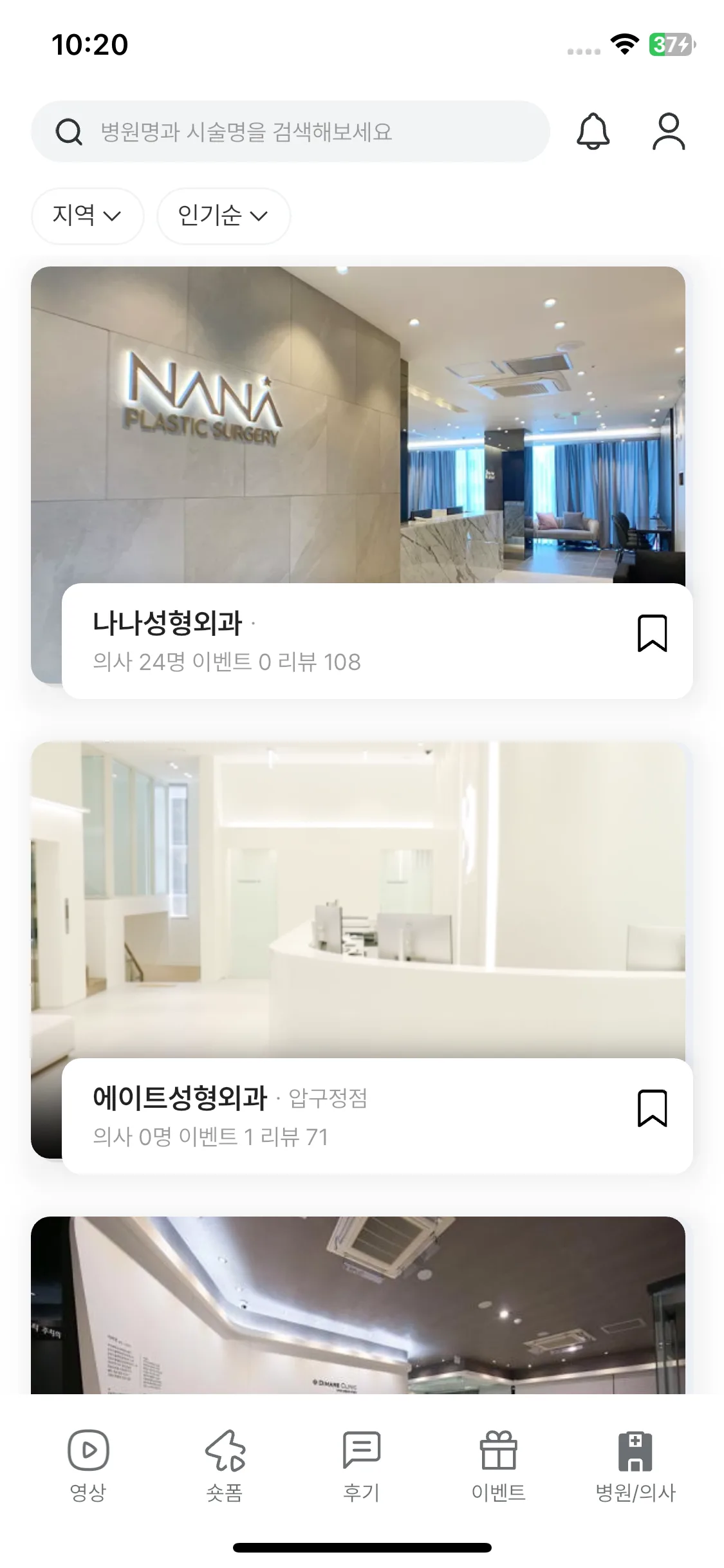
Task: Open the 나나성형외과 hospital card
Action: click(358, 451)
